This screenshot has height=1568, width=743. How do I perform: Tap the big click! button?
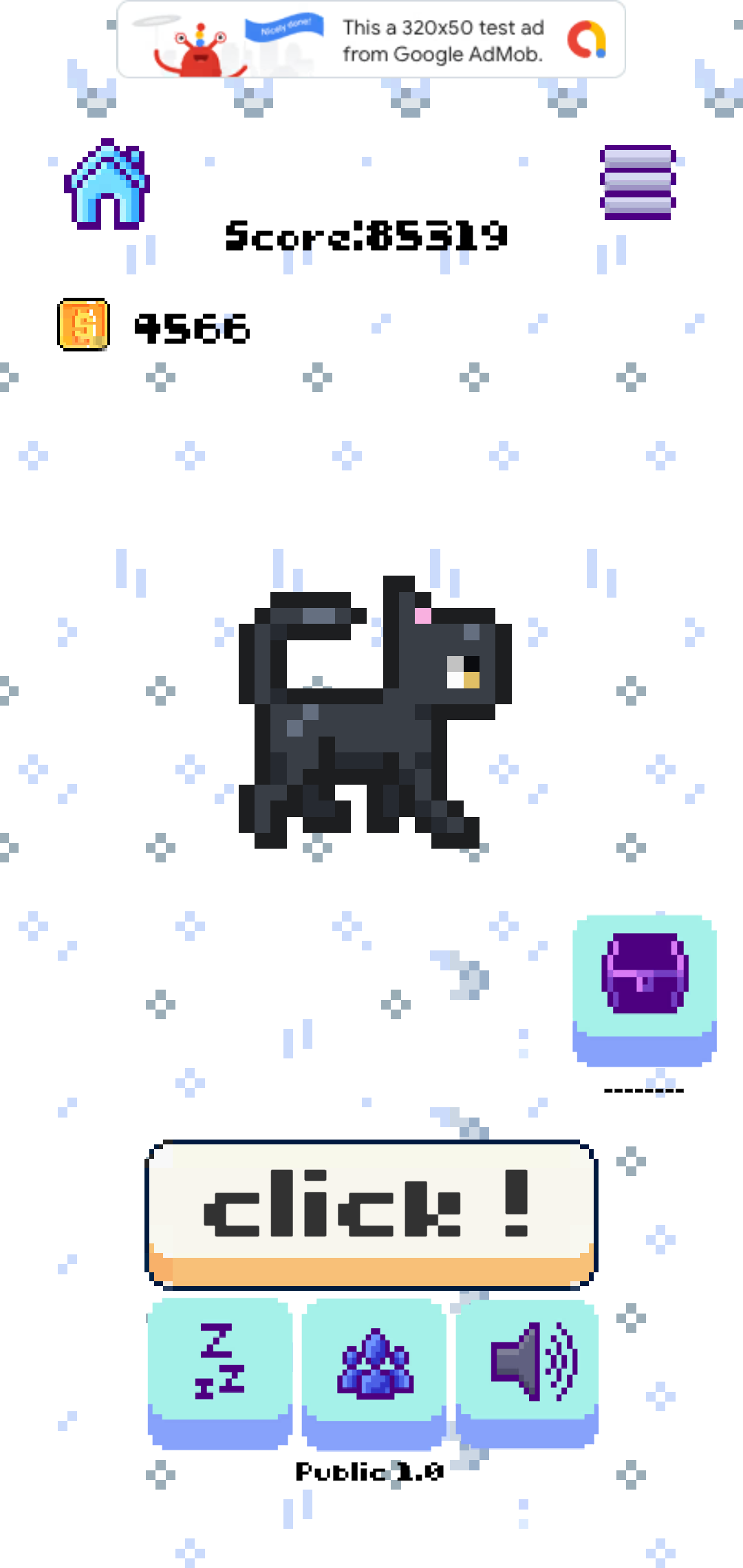point(371,1212)
